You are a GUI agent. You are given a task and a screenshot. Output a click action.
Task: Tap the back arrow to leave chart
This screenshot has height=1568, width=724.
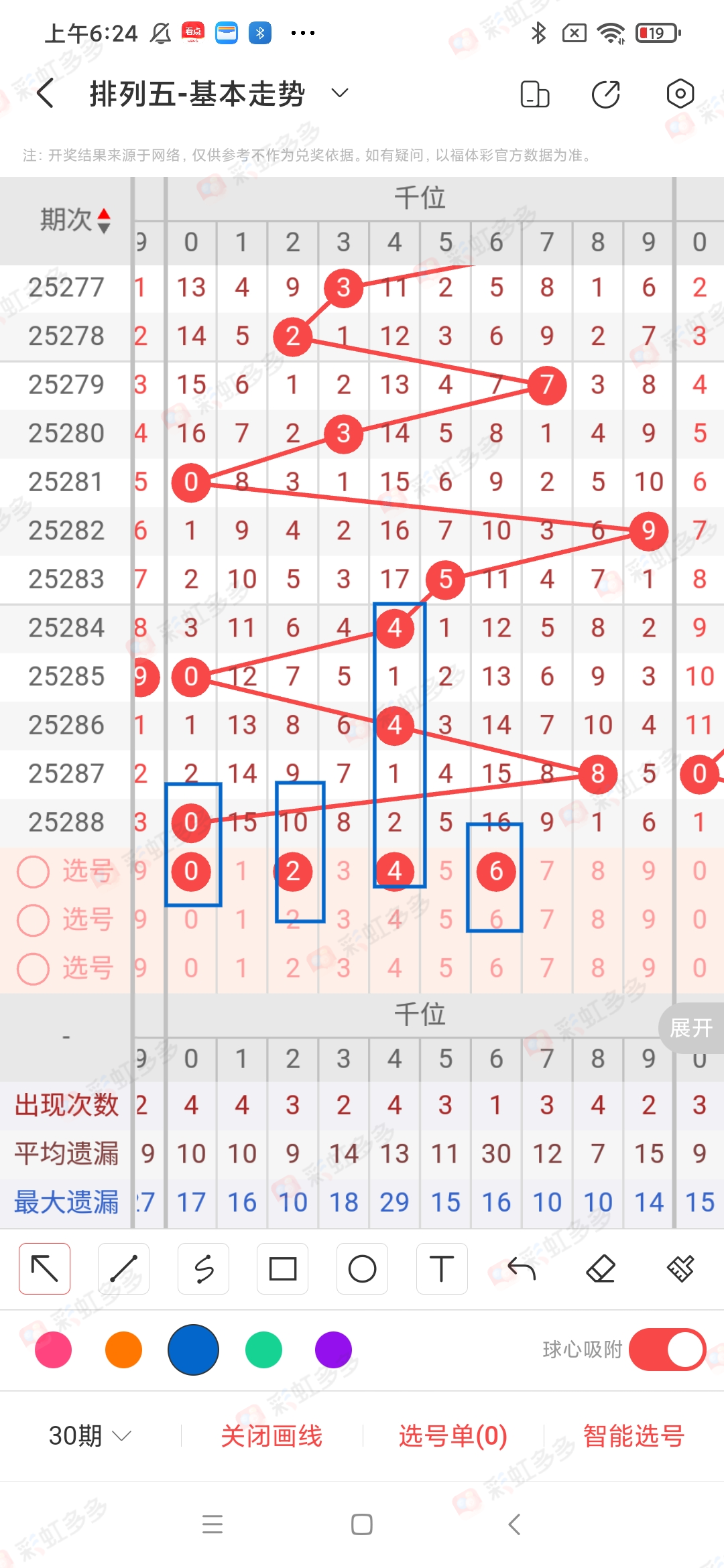coord(44,94)
